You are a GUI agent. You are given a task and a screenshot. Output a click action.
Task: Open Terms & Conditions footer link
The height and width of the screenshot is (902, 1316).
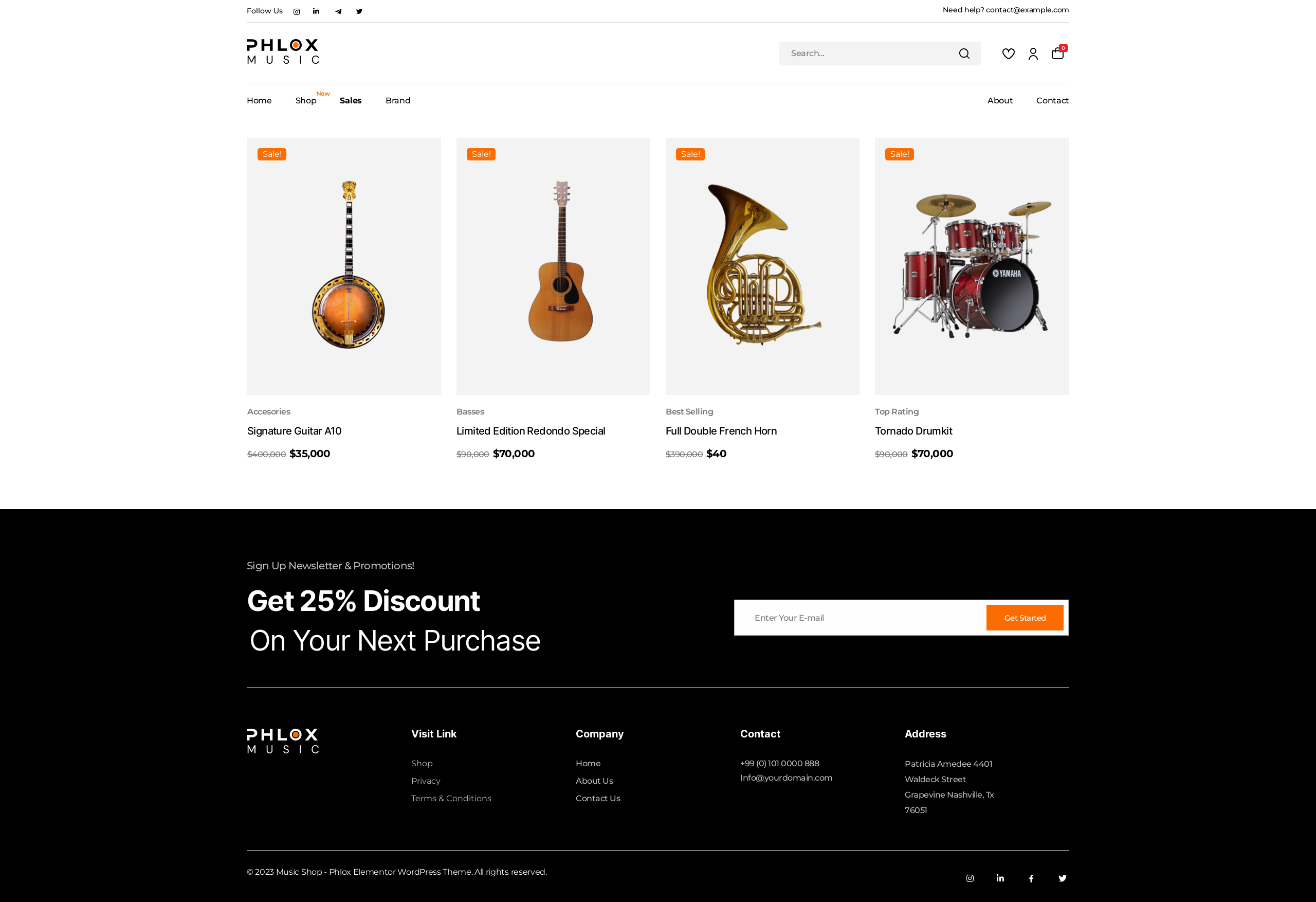(x=451, y=798)
